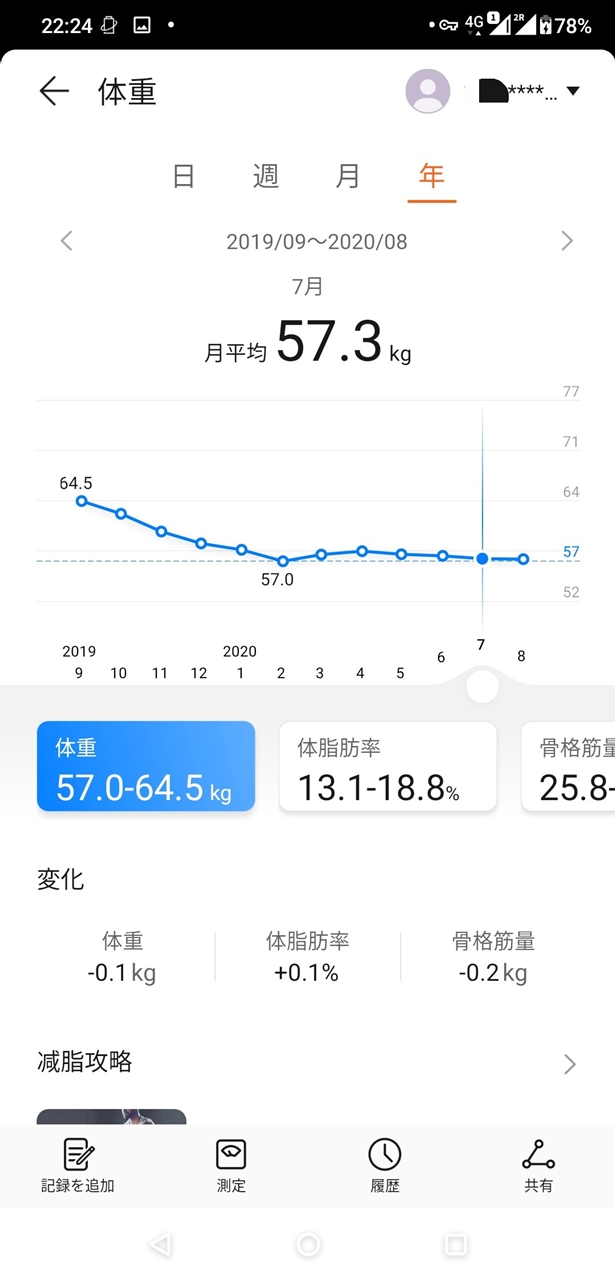This screenshot has height=1280, width=615.
Task: Tap 記録を追加 to add a record
Action: coord(77,1165)
